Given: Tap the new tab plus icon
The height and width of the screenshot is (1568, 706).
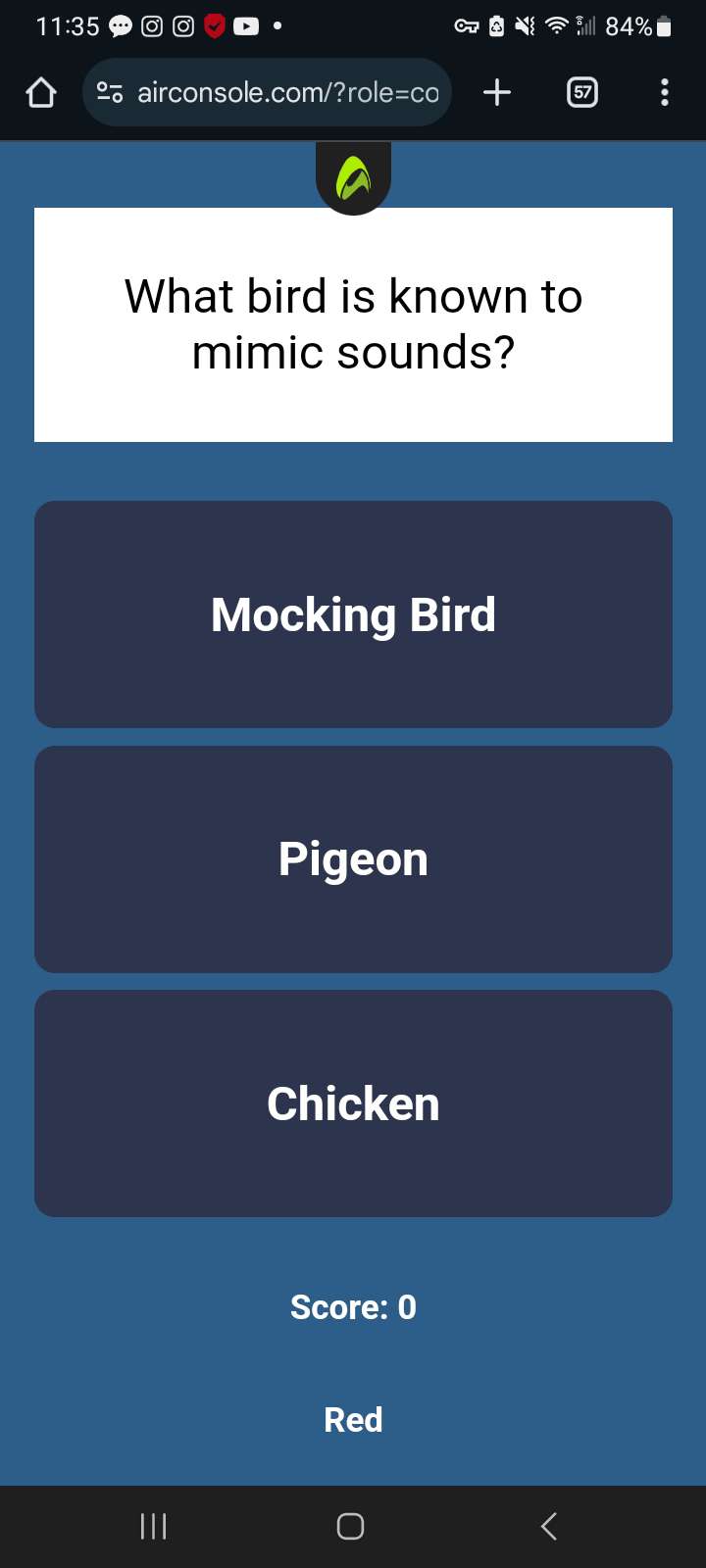Looking at the screenshot, I should pyautogui.click(x=496, y=92).
